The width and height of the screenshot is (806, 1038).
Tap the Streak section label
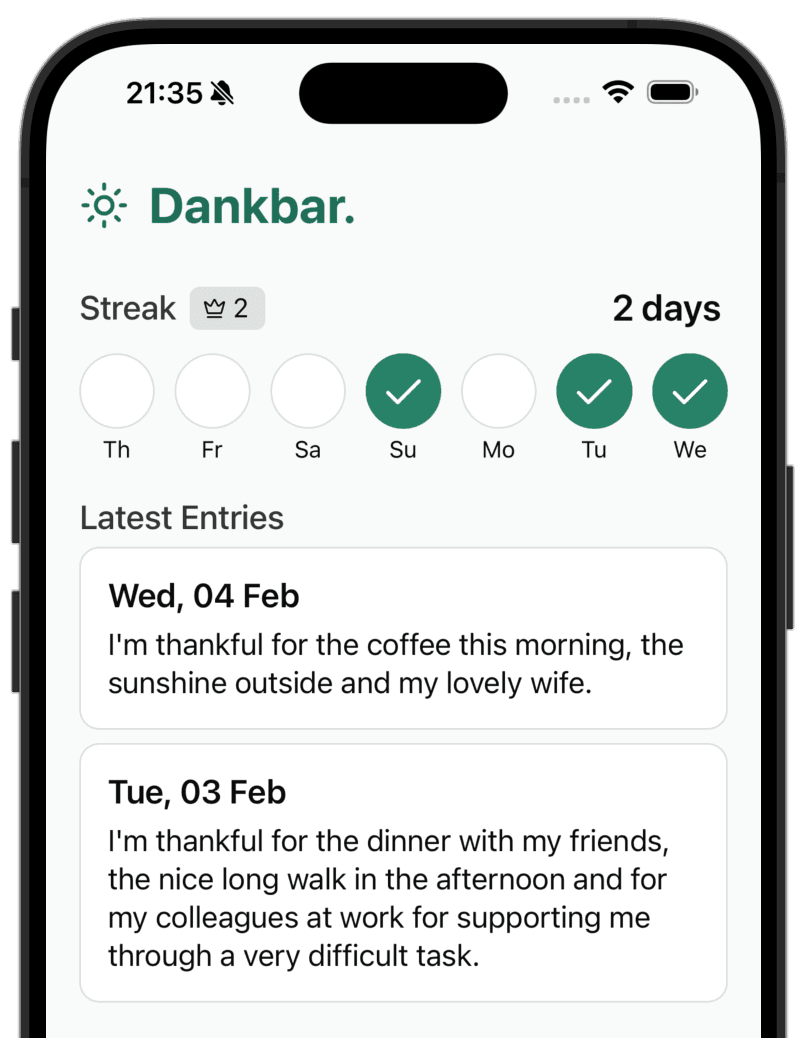(127, 308)
